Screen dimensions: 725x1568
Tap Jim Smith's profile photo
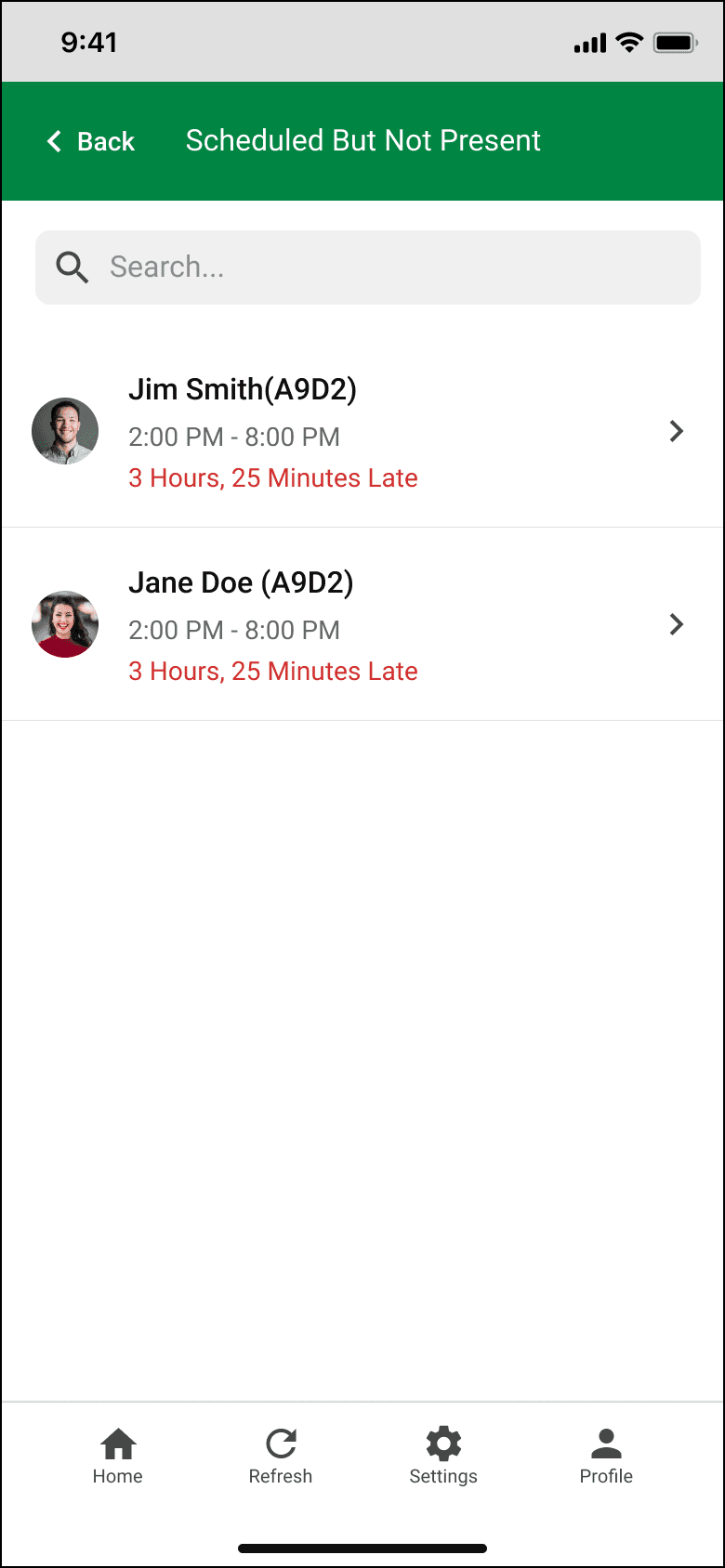64,431
